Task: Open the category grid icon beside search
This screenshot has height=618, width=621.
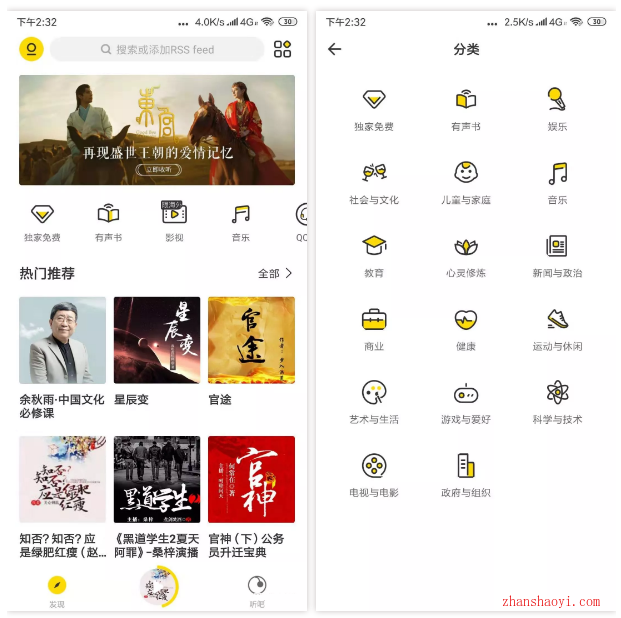Action: click(282, 49)
